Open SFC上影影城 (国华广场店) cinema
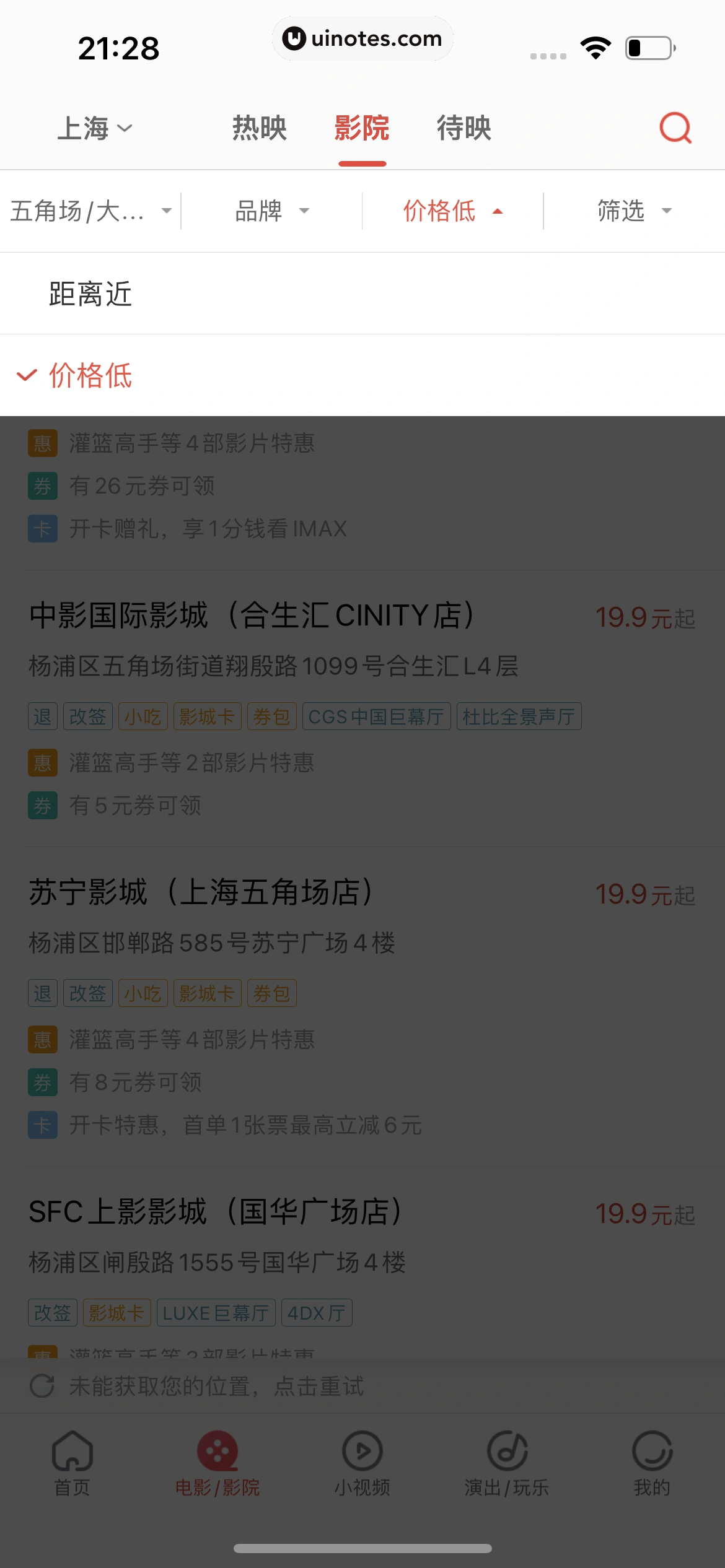The height and width of the screenshot is (1568, 725). pos(215,1212)
